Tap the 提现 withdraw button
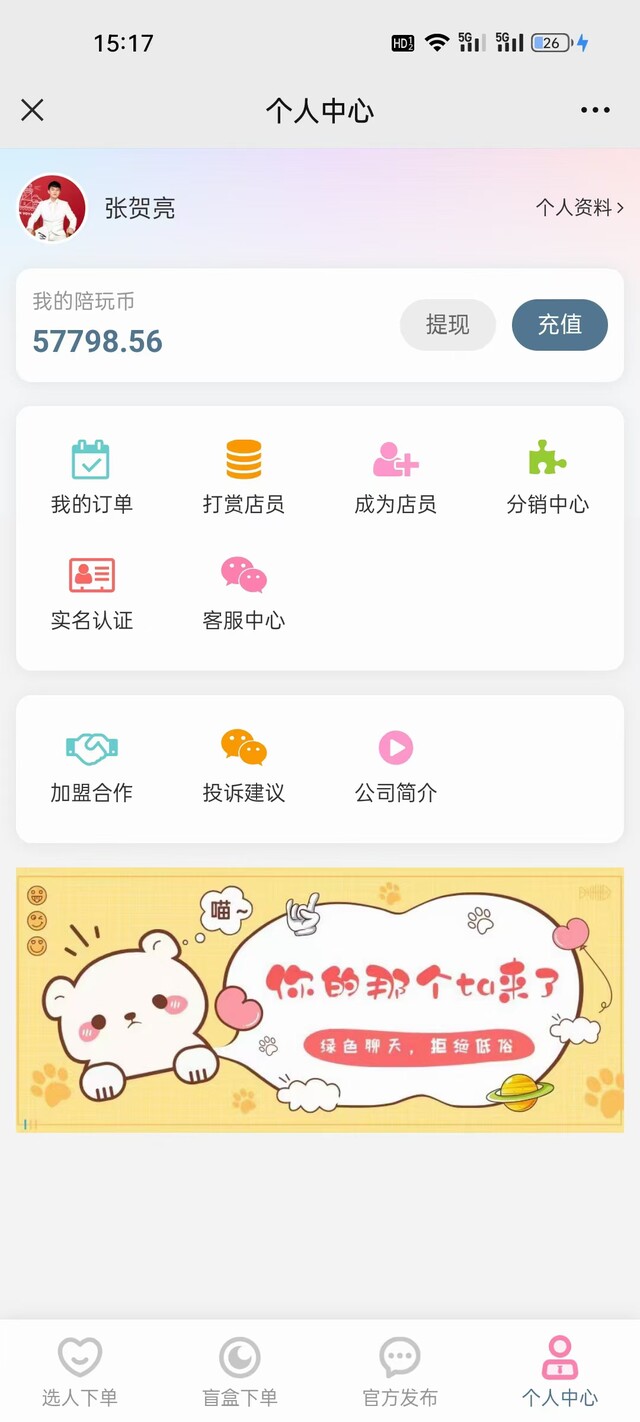 pyautogui.click(x=447, y=325)
